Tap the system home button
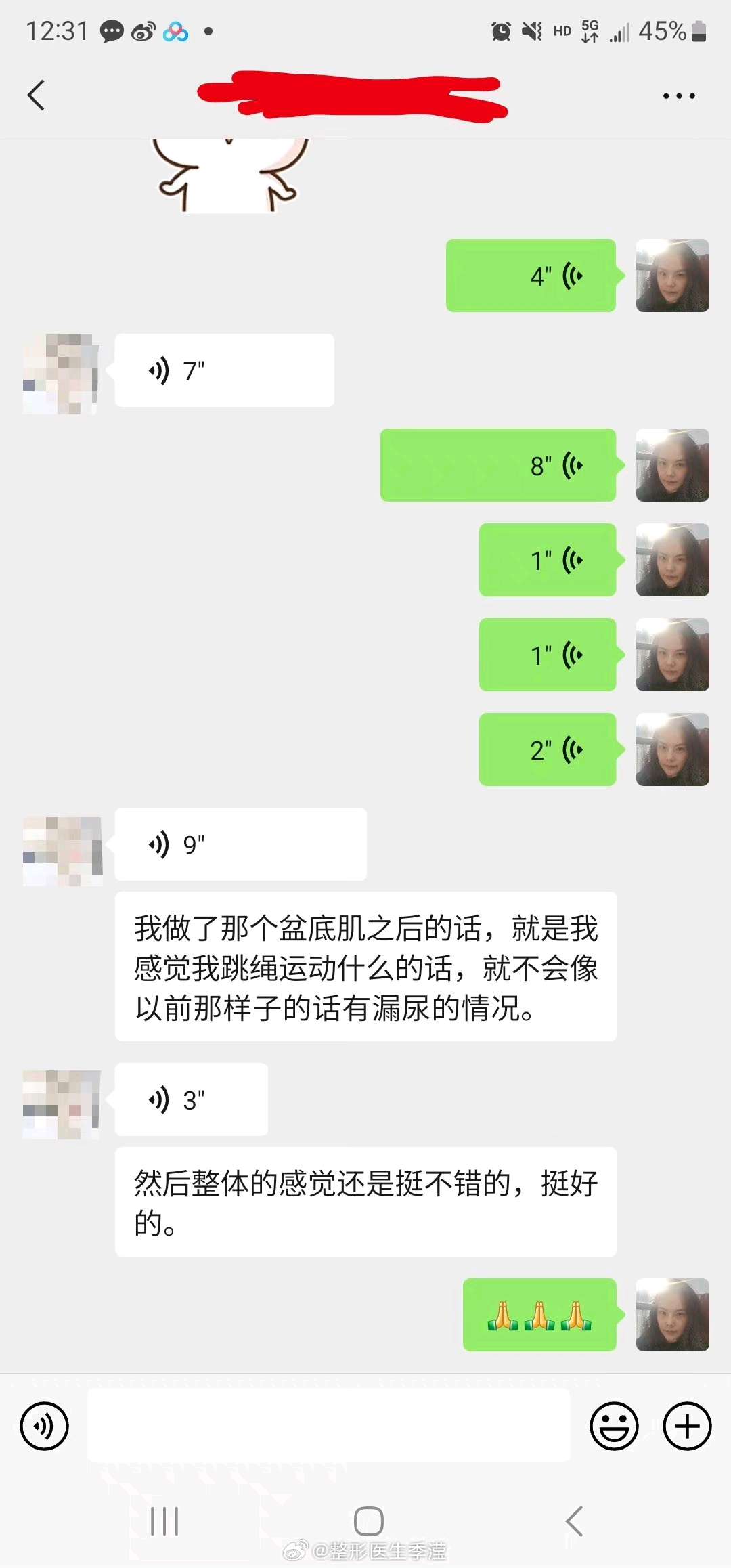731x1568 pixels. 368,1521
